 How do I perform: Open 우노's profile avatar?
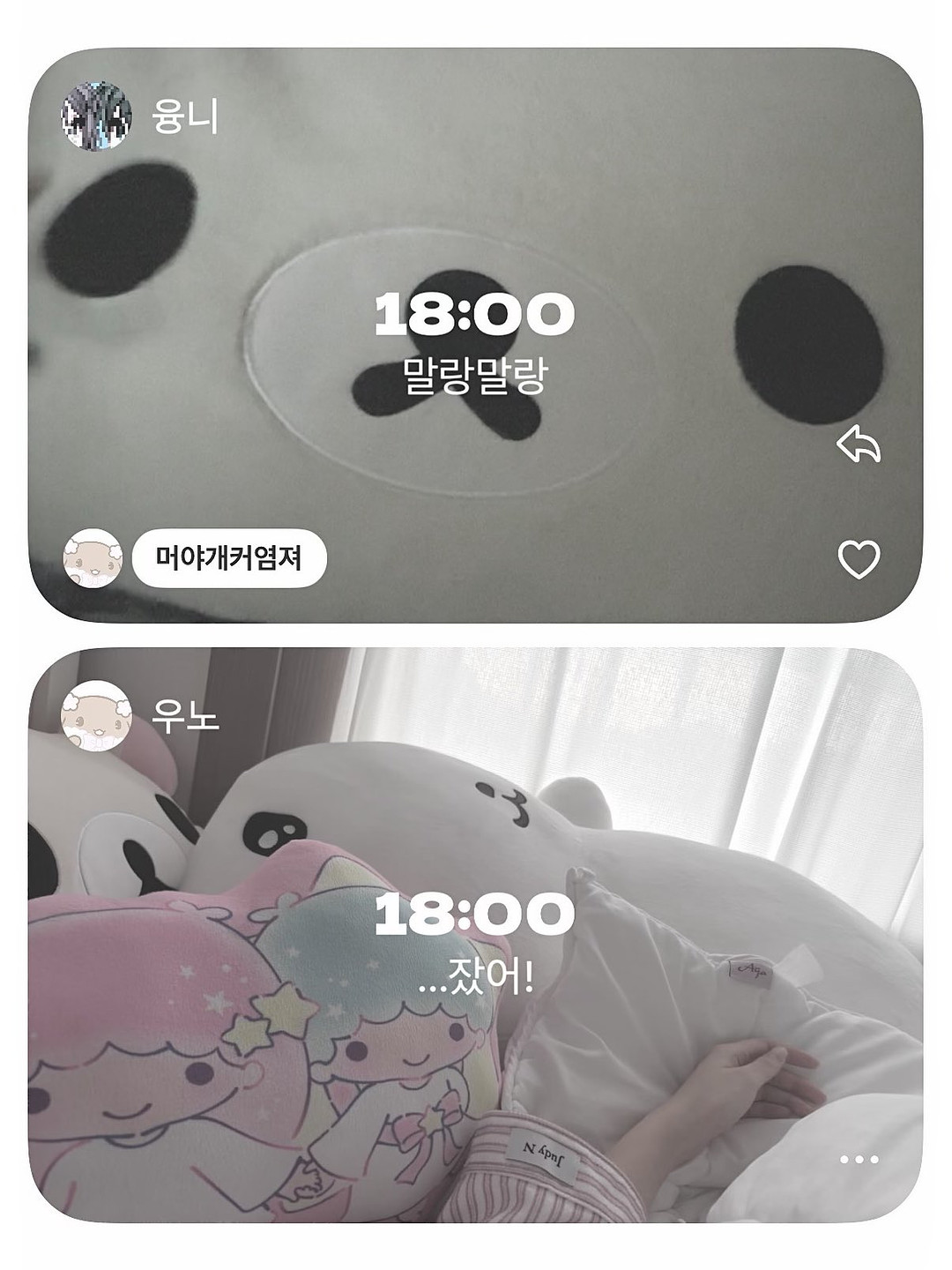click(95, 715)
